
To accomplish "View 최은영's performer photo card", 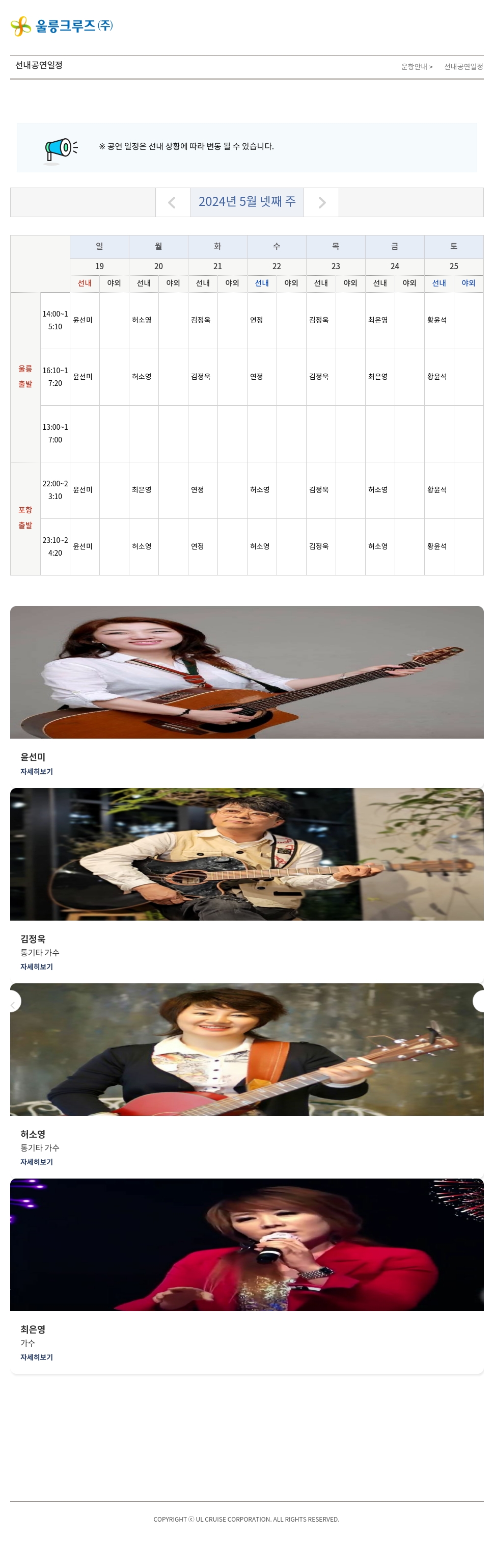I will click(x=247, y=1244).
